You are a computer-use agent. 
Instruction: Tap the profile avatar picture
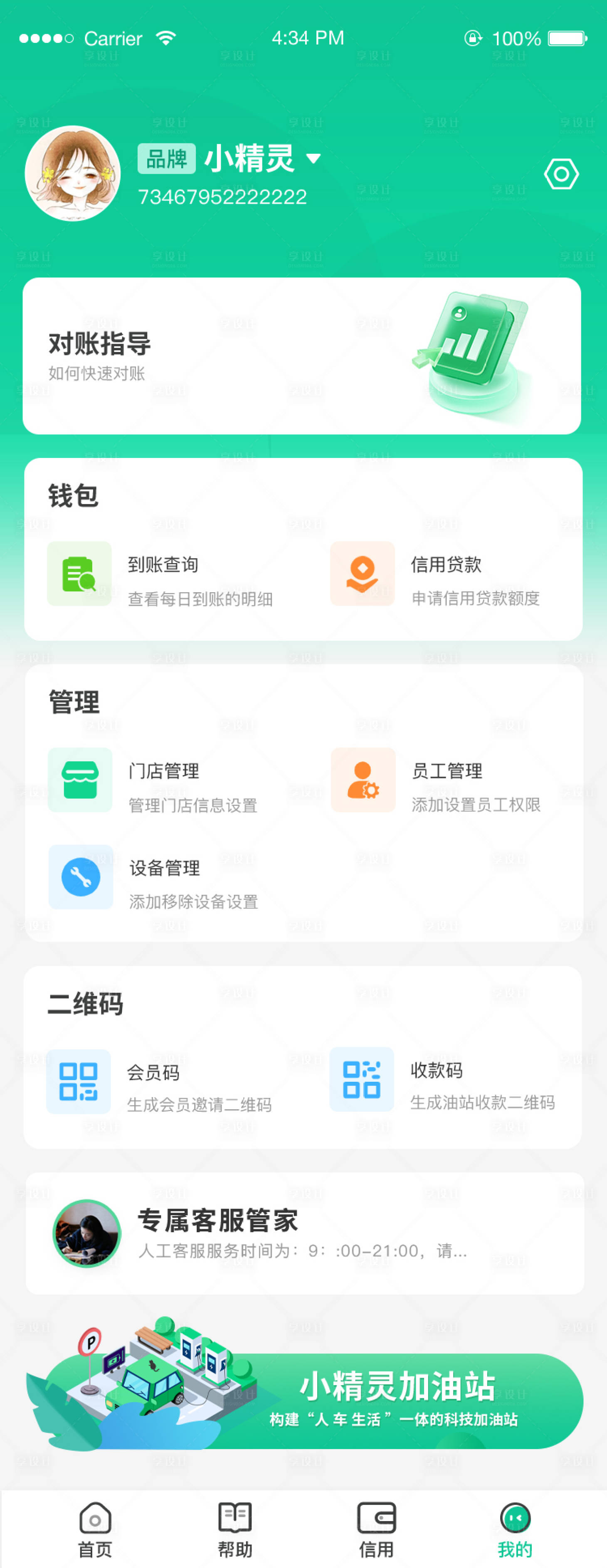72,173
